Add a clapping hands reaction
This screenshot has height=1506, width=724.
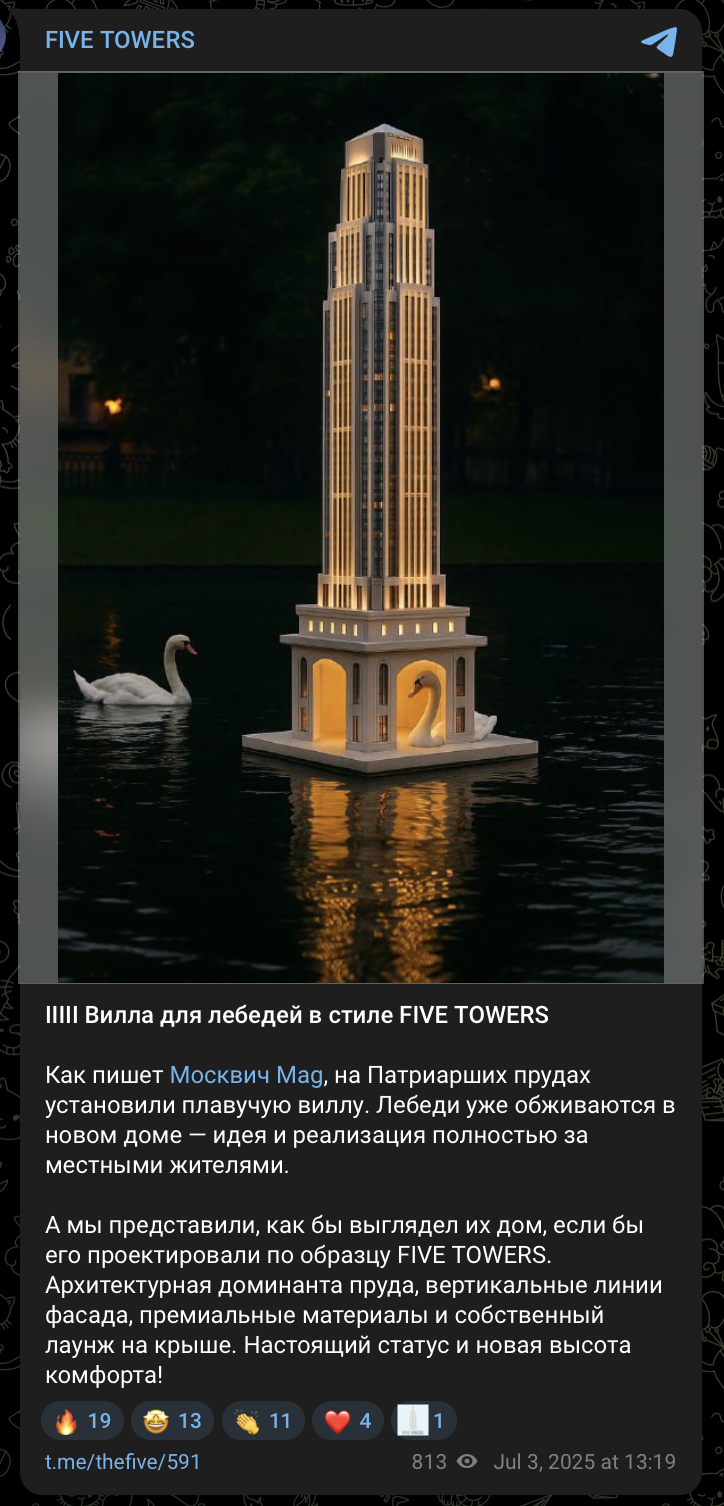263,1421
